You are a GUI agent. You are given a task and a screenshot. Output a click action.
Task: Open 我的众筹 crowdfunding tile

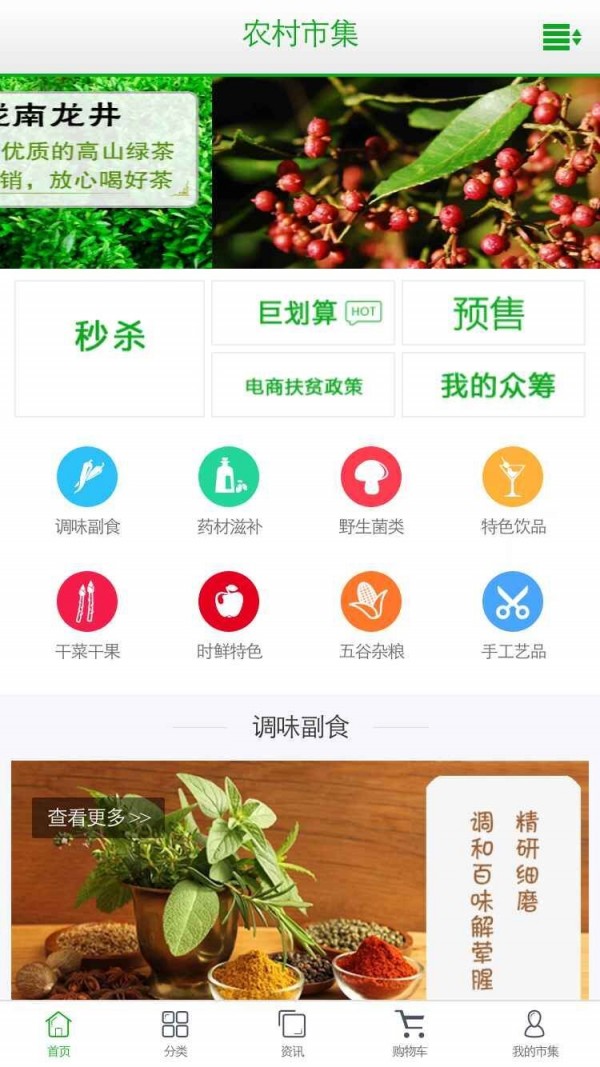pos(493,385)
